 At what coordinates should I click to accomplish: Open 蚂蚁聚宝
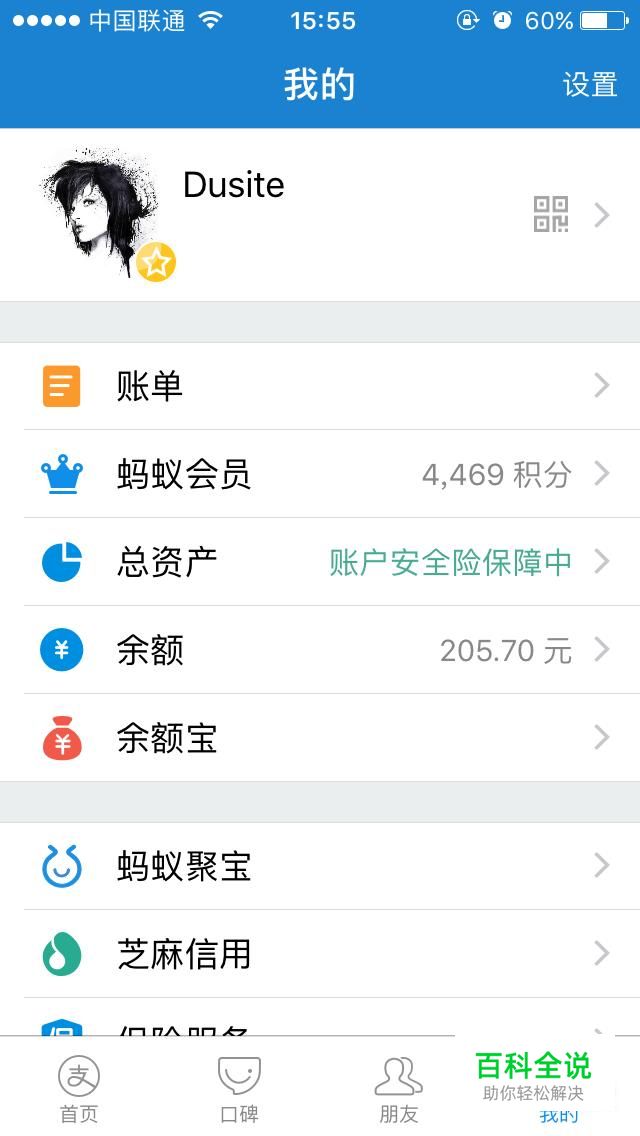[320, 866]
